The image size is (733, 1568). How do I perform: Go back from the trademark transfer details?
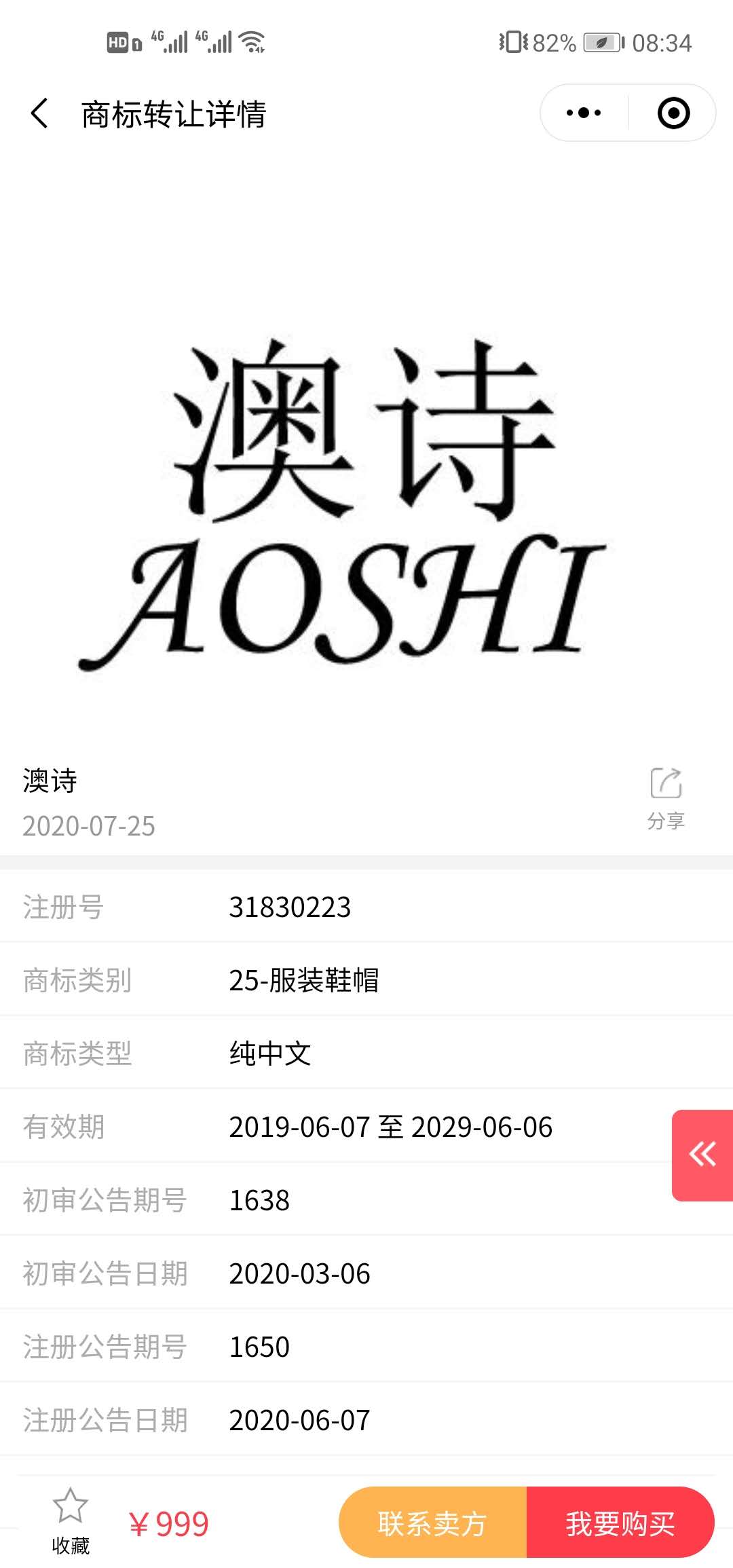(x=39, y=113)
